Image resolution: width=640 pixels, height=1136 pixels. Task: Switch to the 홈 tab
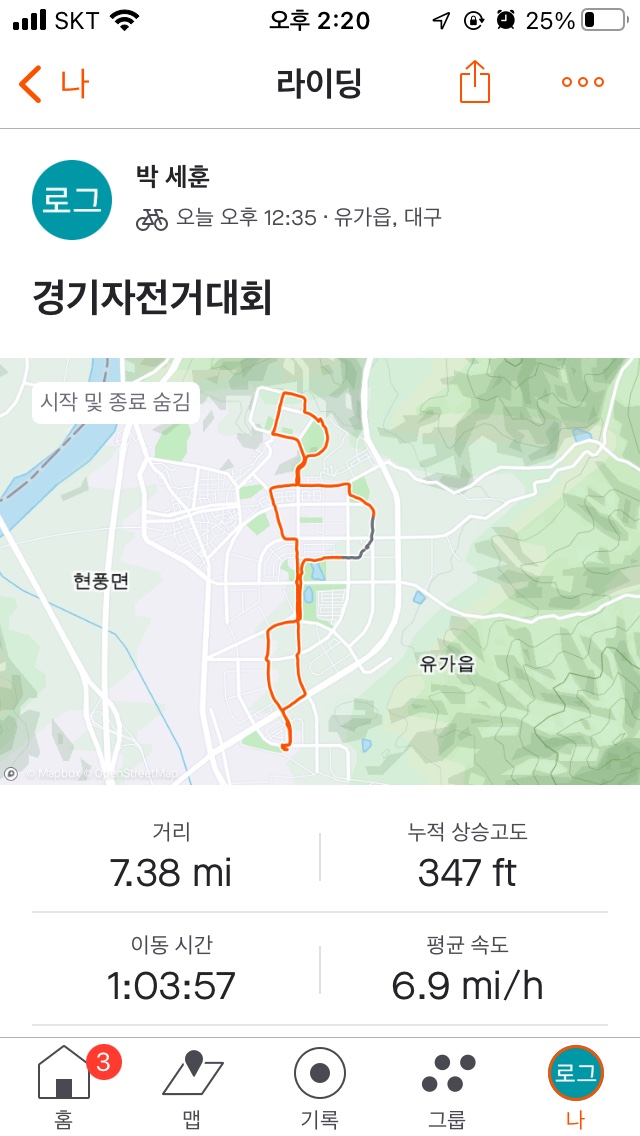(x=66, y=1085)
